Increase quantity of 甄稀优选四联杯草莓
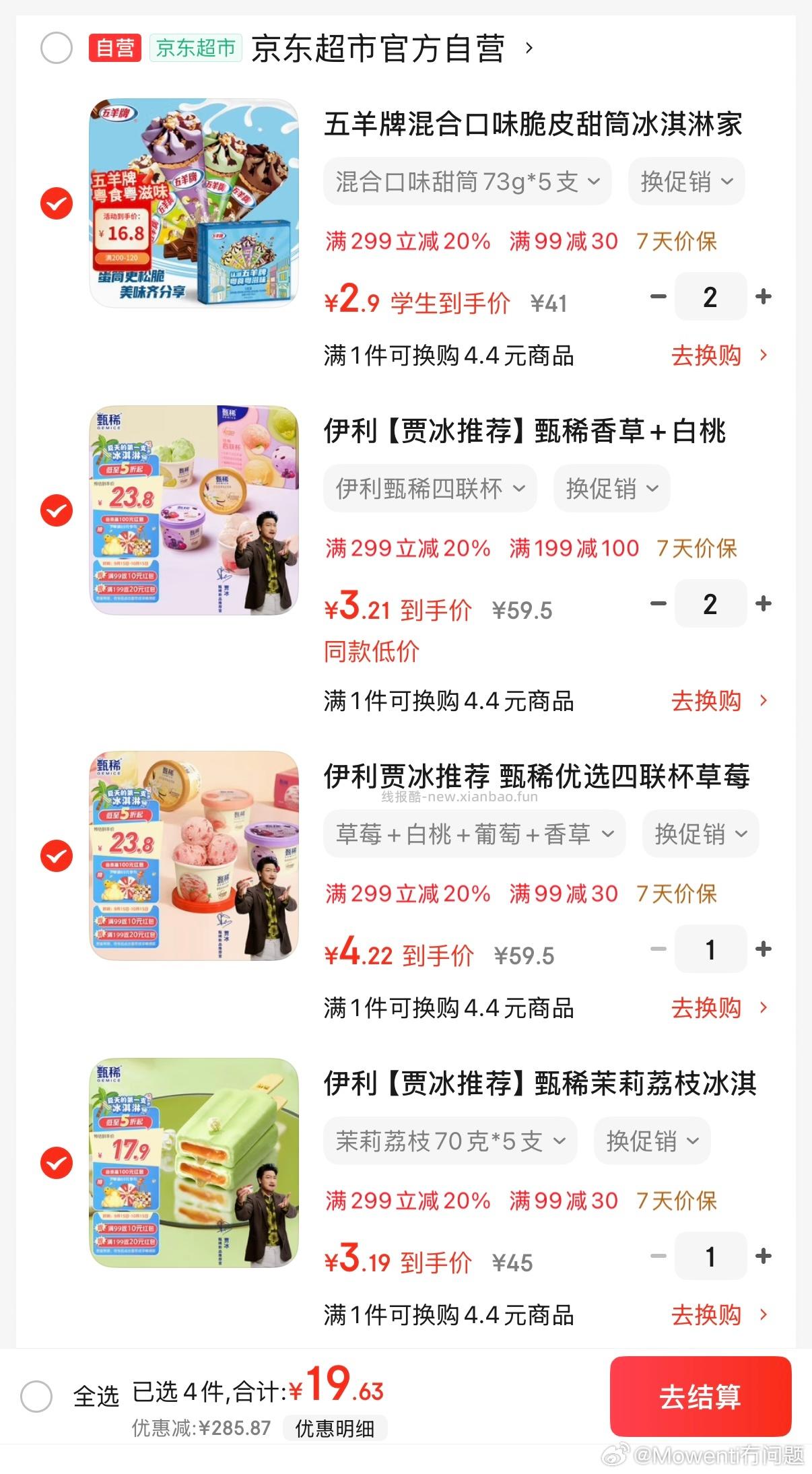 763,949
